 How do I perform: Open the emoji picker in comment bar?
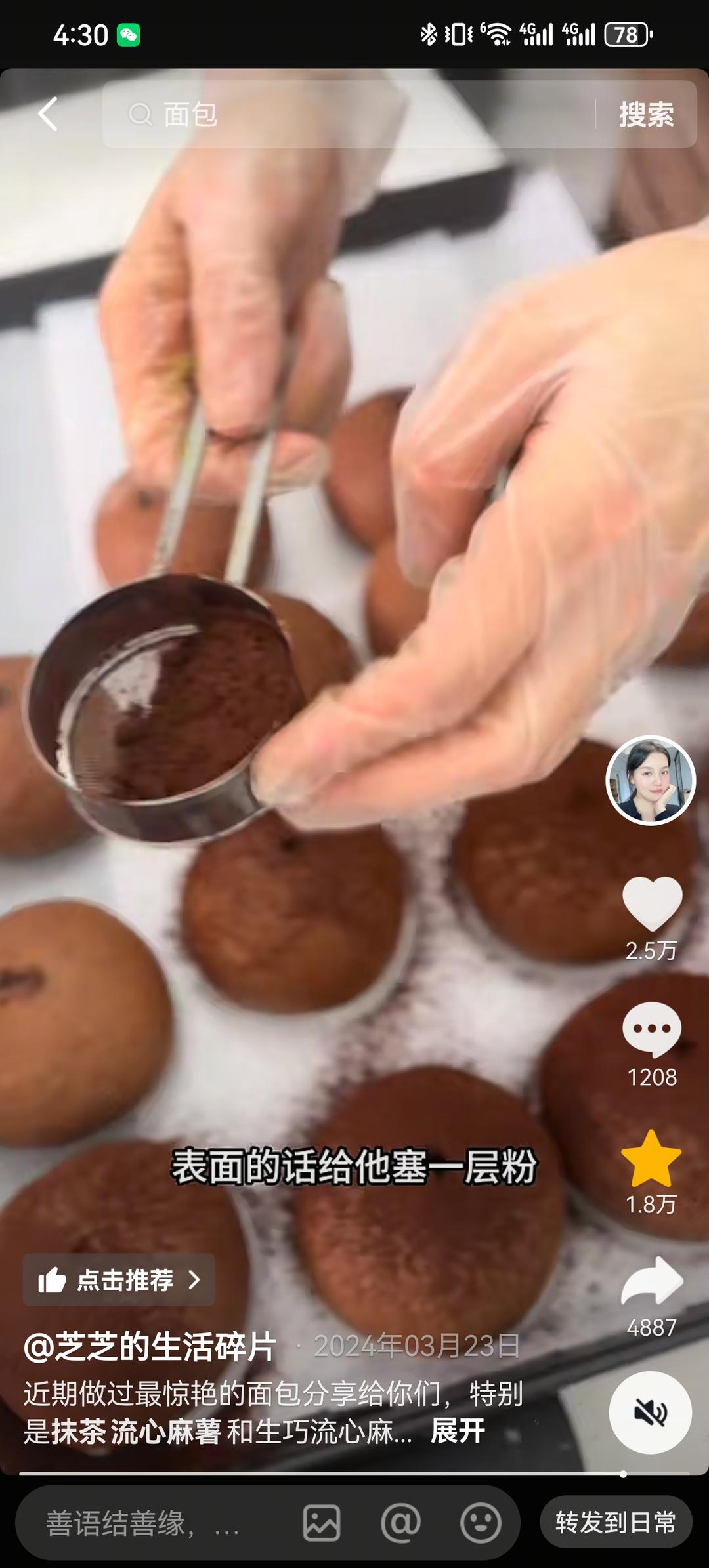point(481,1523)
